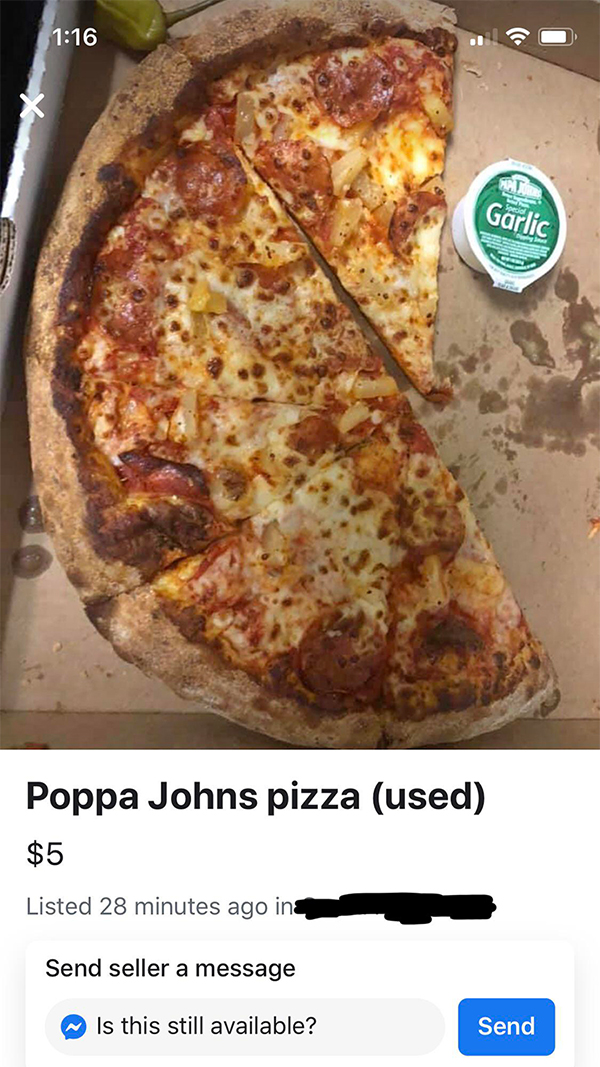Edit the 'Is this still available?' message field
This screenshot has height=1067, width=600.
245,1026
